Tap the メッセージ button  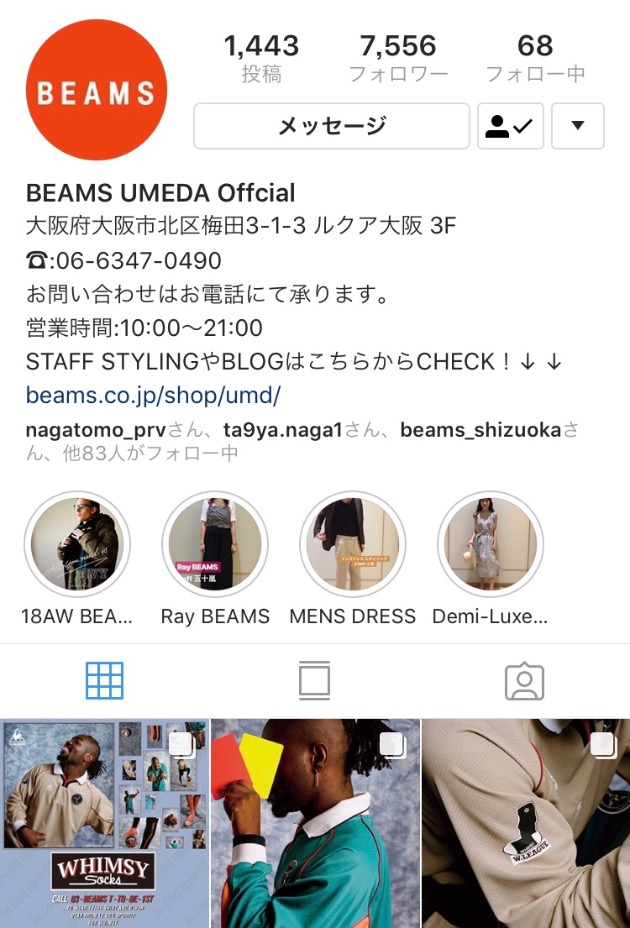click(331, 126)
